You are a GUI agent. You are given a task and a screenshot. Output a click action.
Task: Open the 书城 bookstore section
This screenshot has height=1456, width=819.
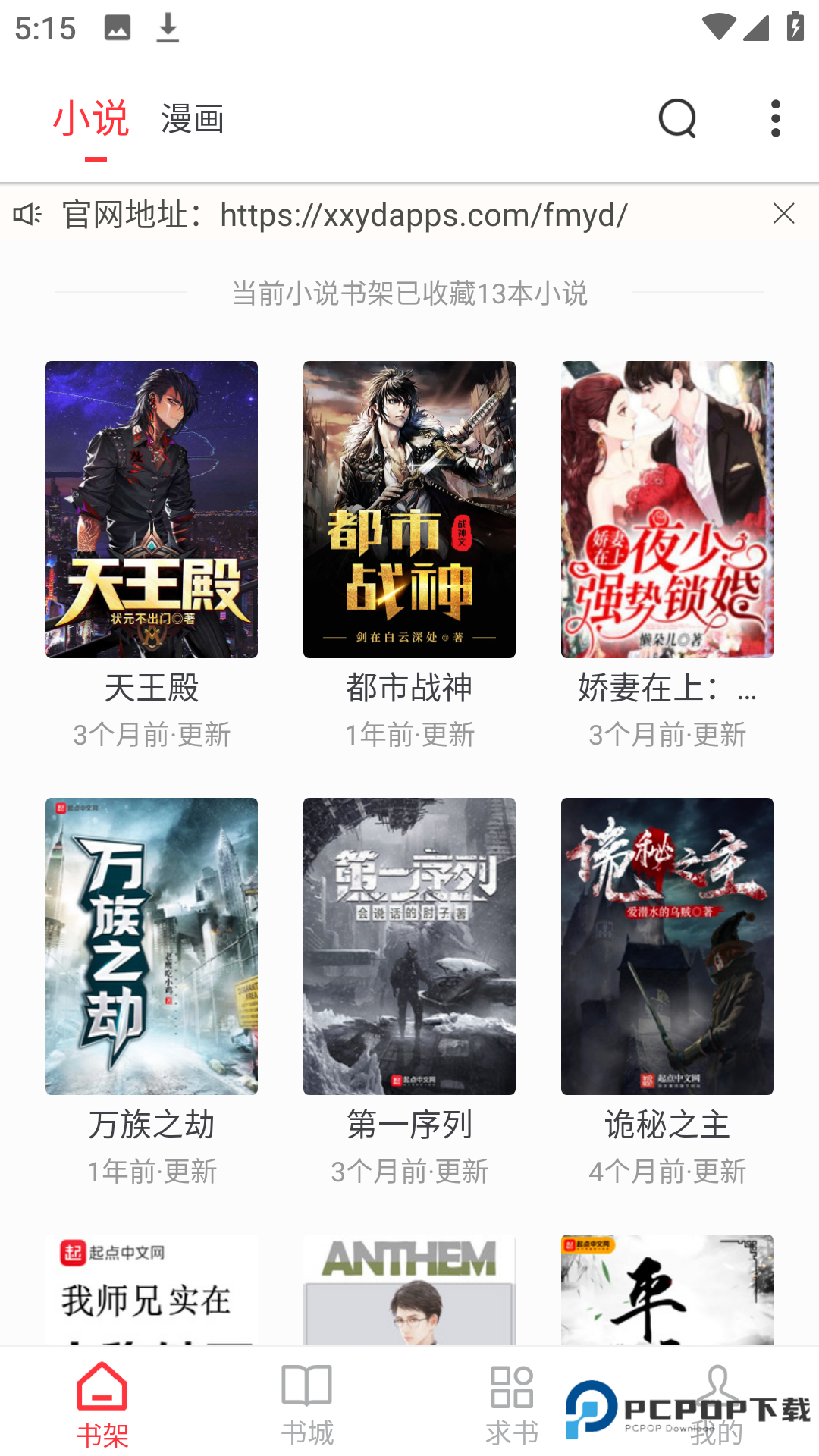pos(307,1403)
